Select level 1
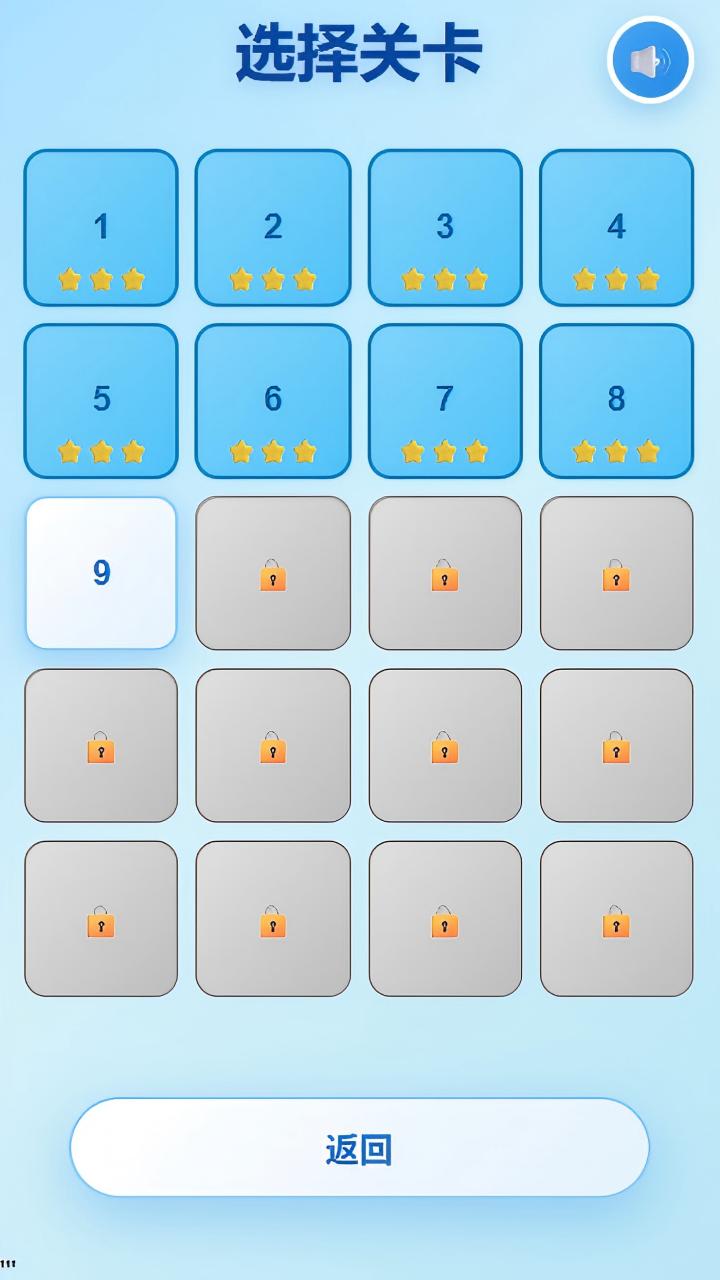This screenshot has width=720, height=1280. pyautogui.click(x=101, y=228)
